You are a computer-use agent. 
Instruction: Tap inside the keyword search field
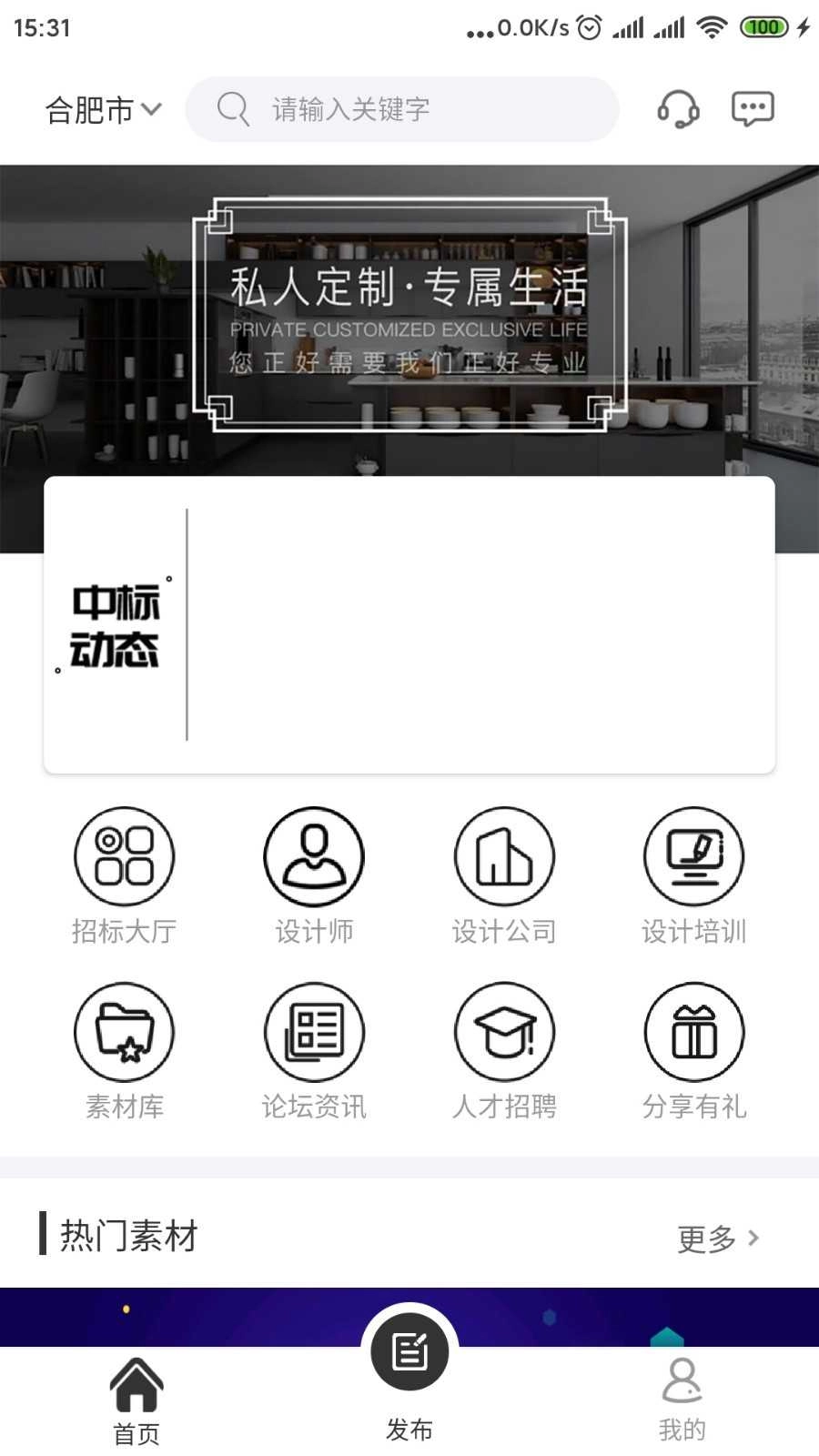[400, 108]
